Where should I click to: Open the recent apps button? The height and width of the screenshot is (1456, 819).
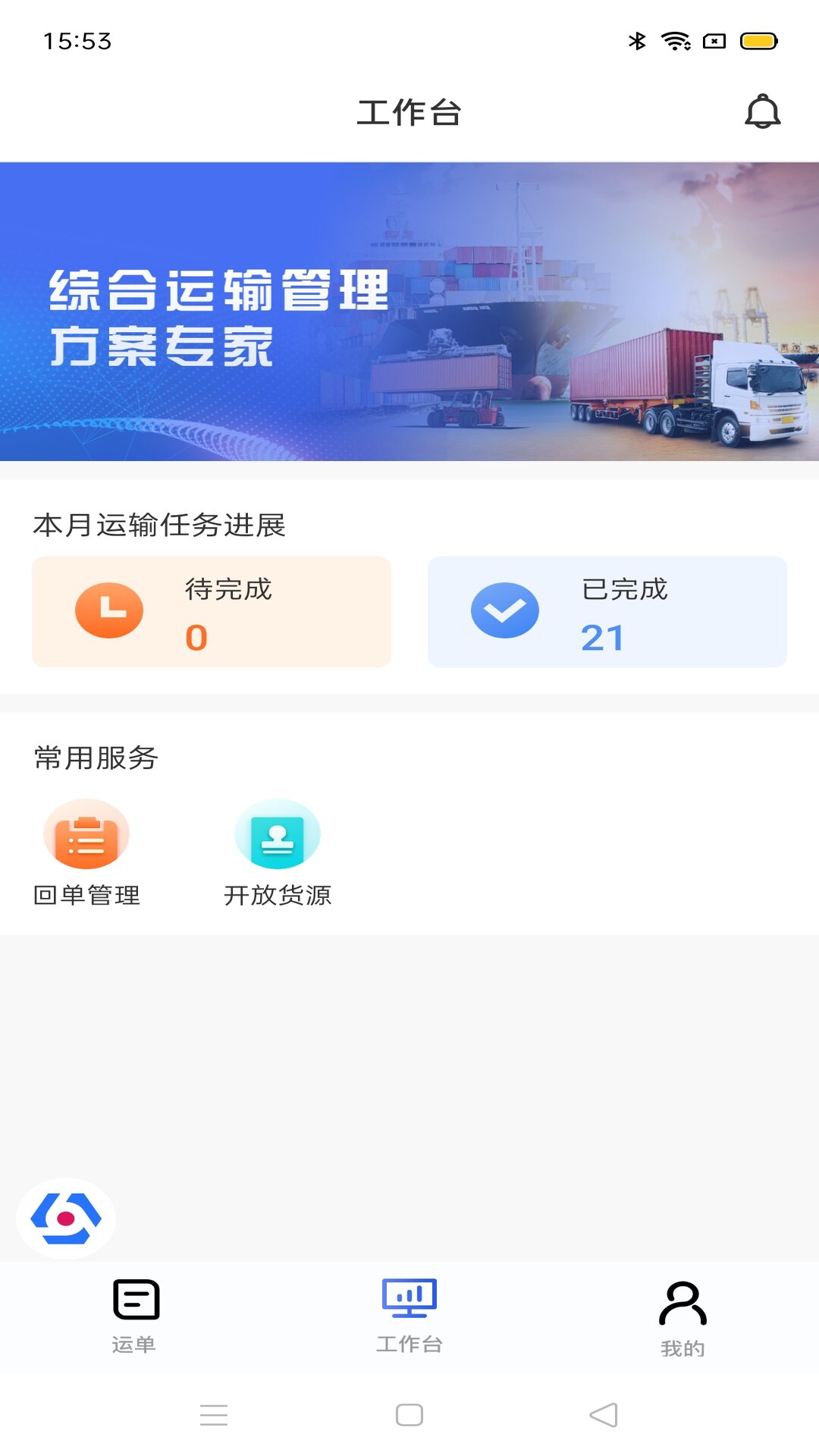pos(215,1414)
